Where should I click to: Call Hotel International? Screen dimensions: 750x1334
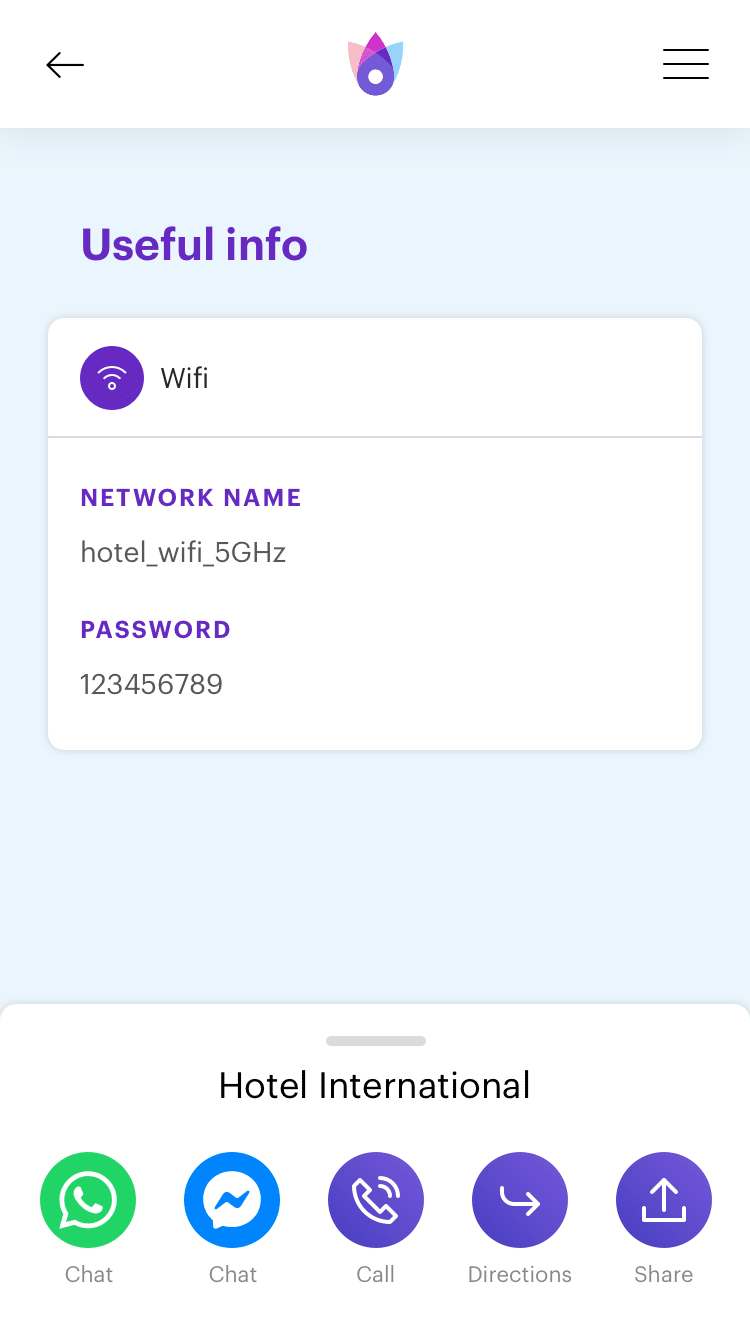[376, 1200]
